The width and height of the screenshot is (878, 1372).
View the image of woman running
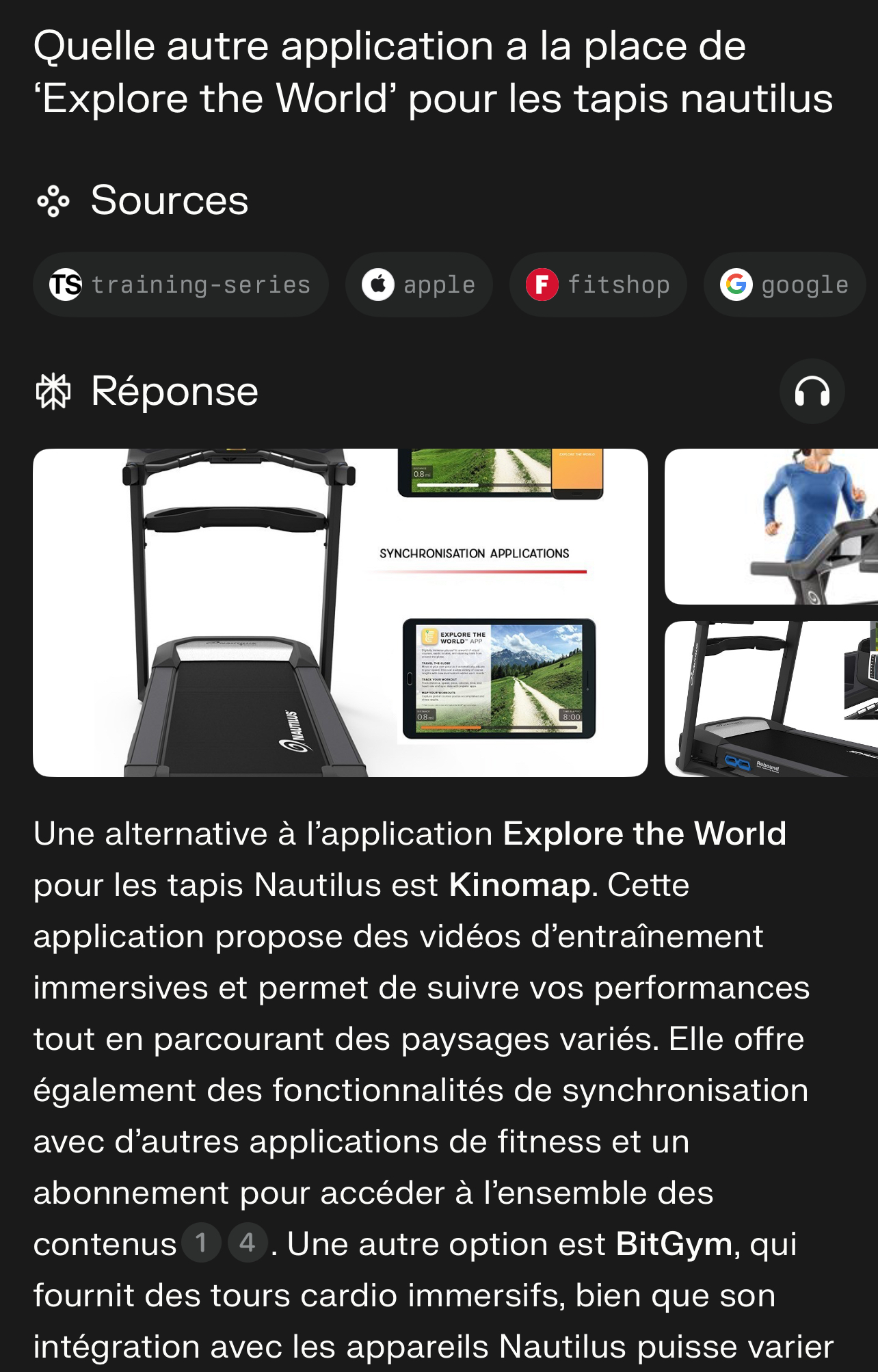(x=771, y=527)
